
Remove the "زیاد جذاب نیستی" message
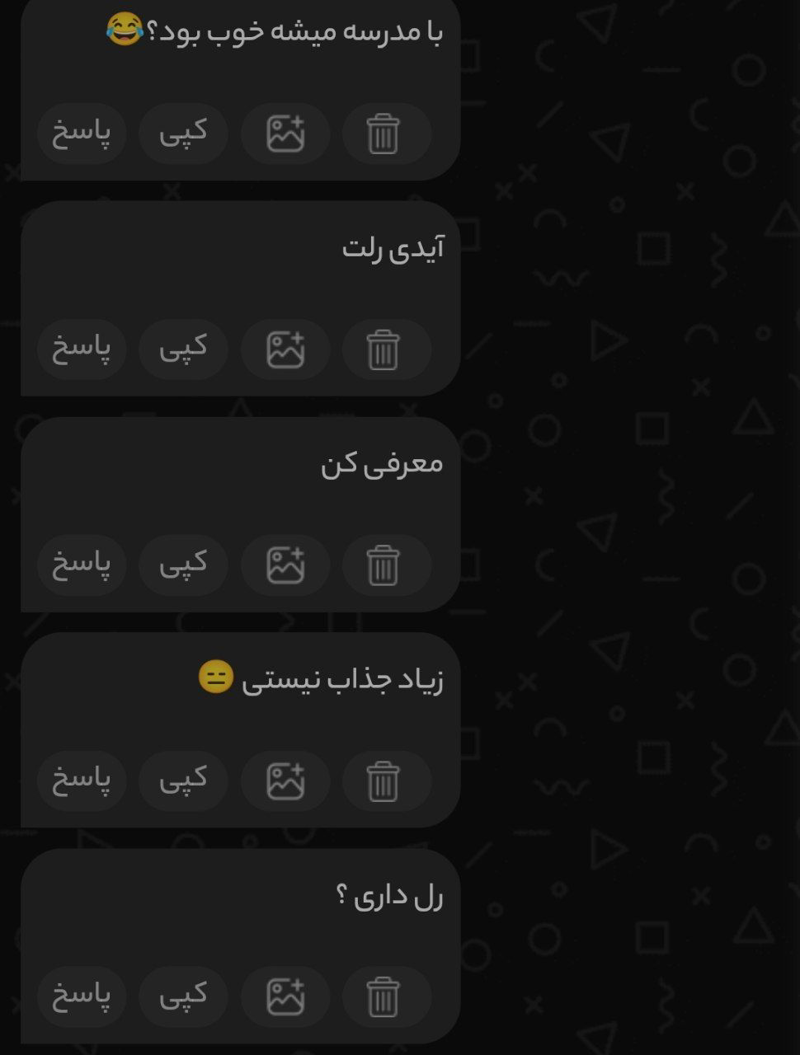pyautogui.click(x=383, y=781)
